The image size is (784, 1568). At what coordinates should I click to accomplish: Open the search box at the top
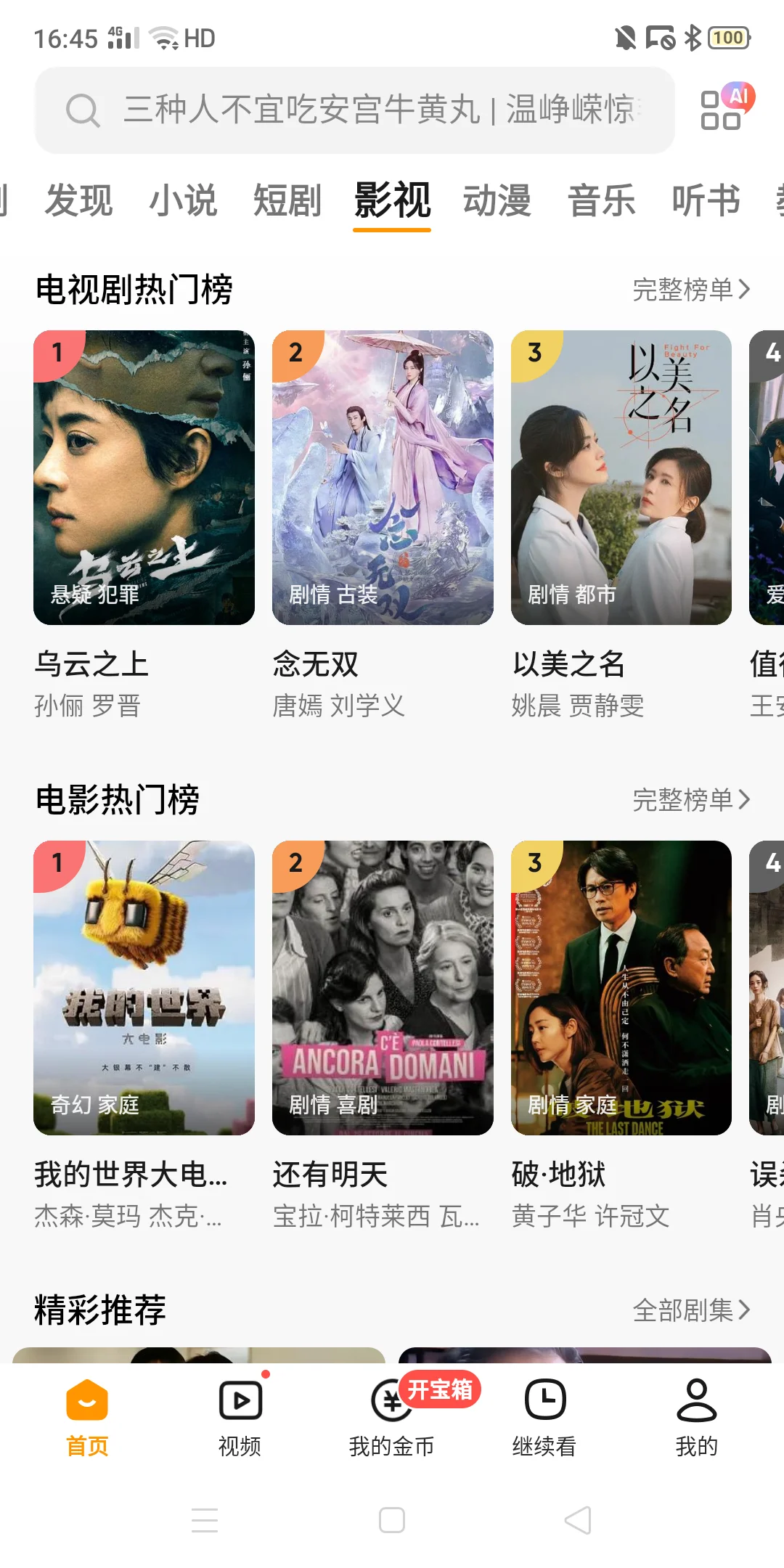coord(354,110)
